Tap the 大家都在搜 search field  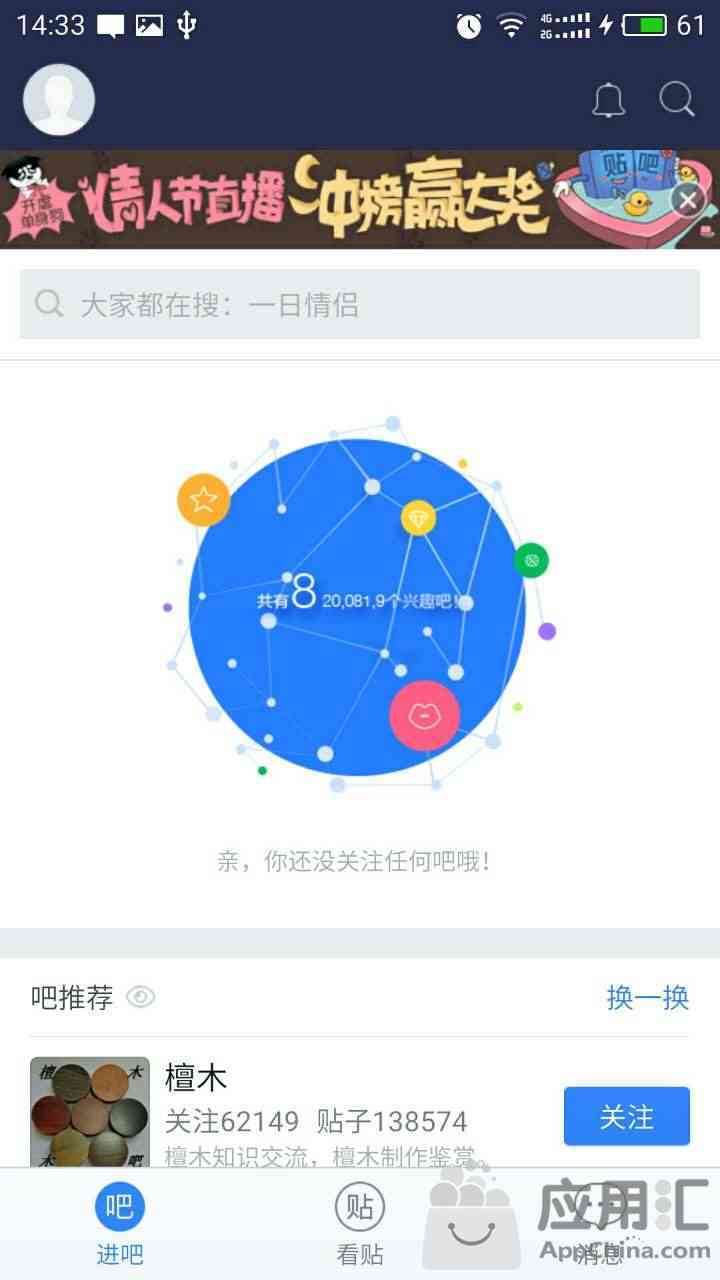360,304
